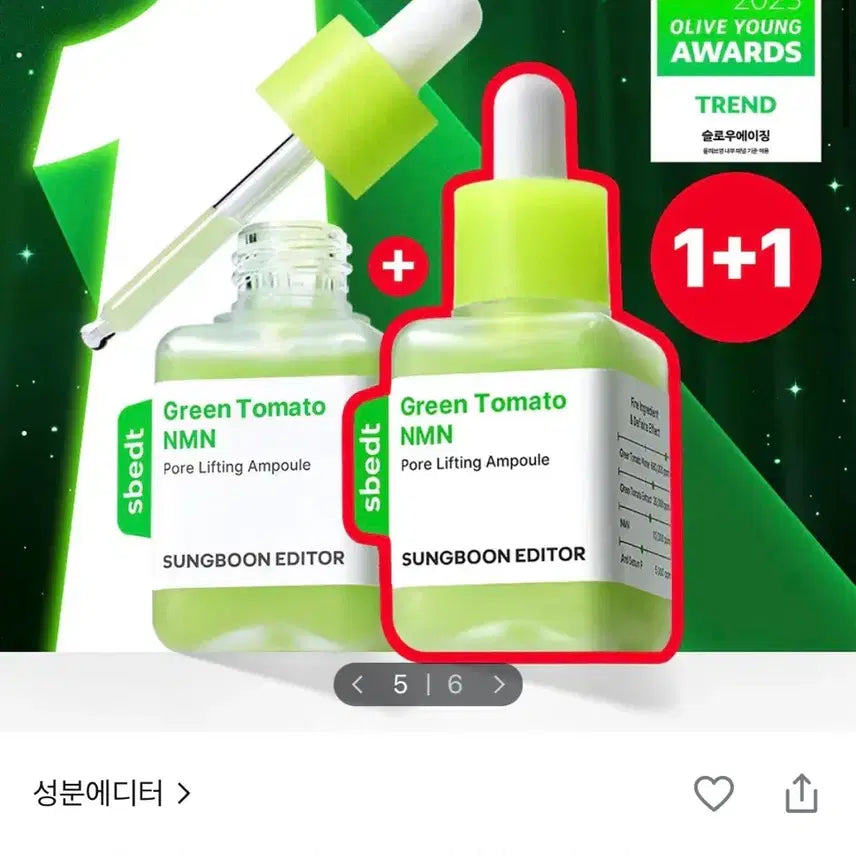
Task: Go to the next product image
Action: [x=499, y=685]
